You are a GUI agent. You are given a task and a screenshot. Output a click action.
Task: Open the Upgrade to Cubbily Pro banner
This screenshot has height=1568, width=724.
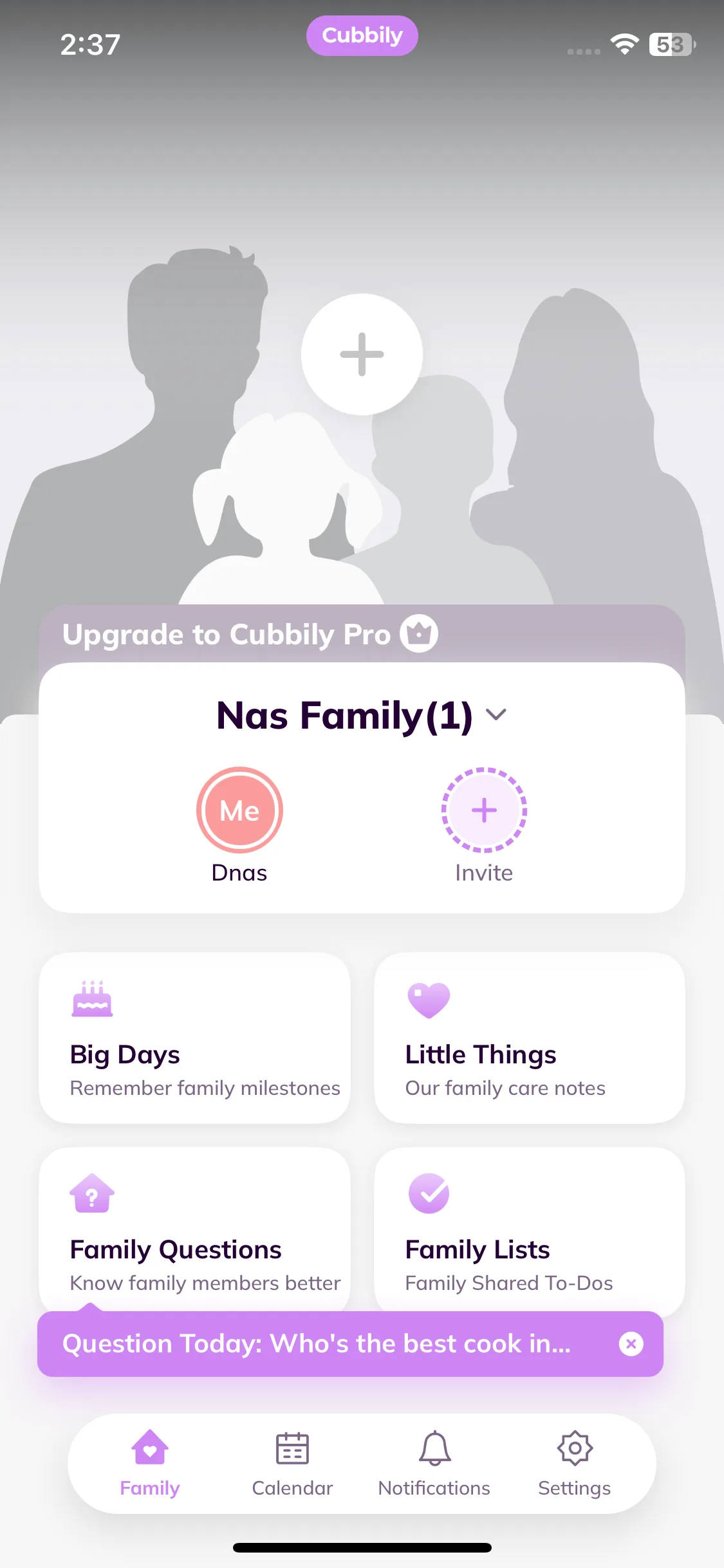362,634
